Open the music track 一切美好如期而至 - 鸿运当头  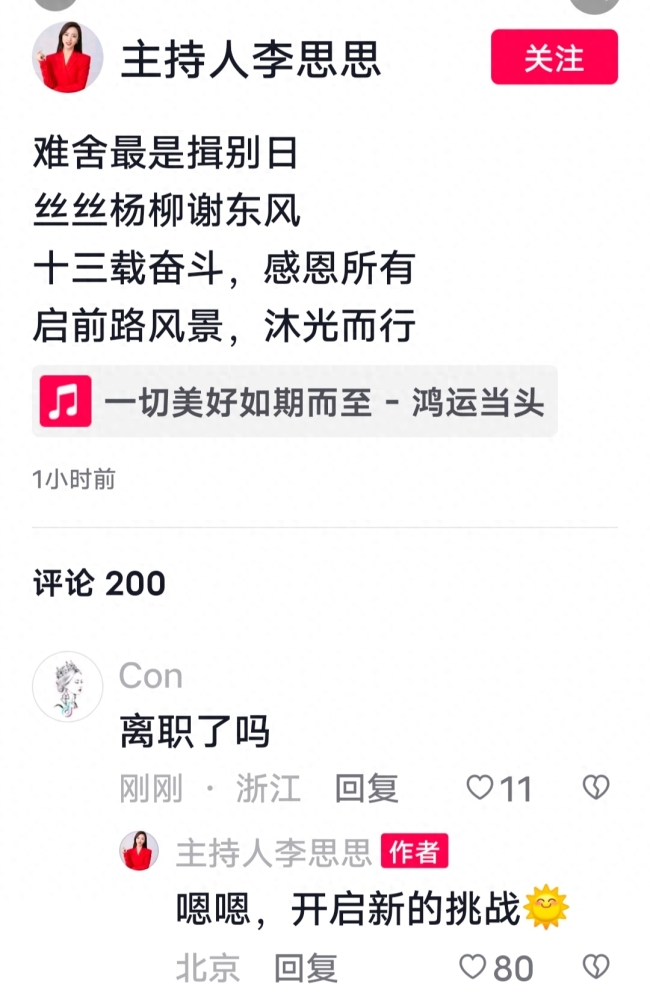click(x=295, y=402)
